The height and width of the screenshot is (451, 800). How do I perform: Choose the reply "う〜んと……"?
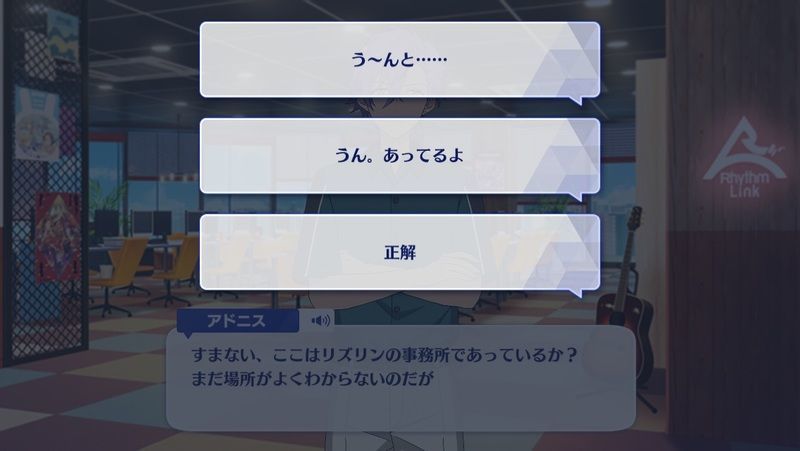pyautogui.click(x=399, y=59)
